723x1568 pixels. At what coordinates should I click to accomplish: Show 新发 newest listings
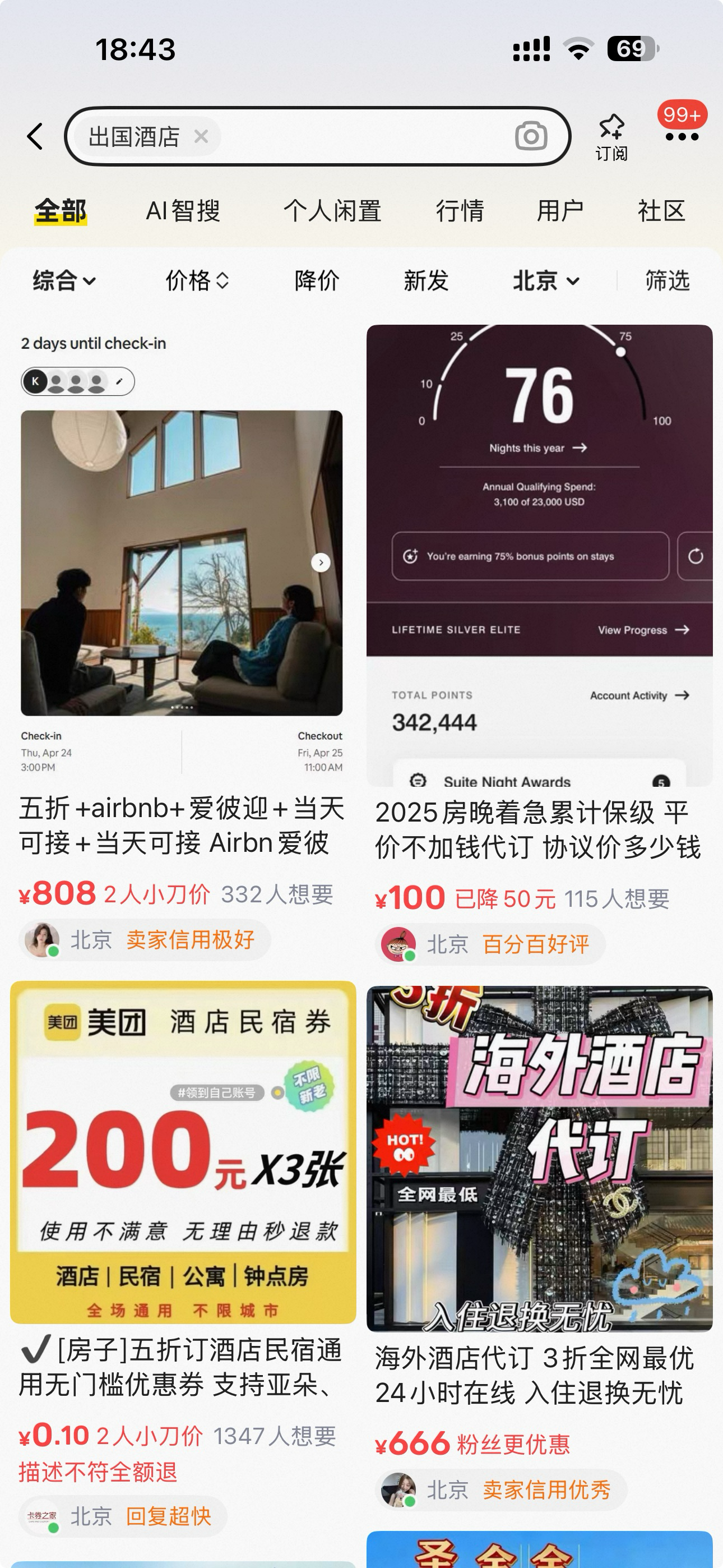426,280
